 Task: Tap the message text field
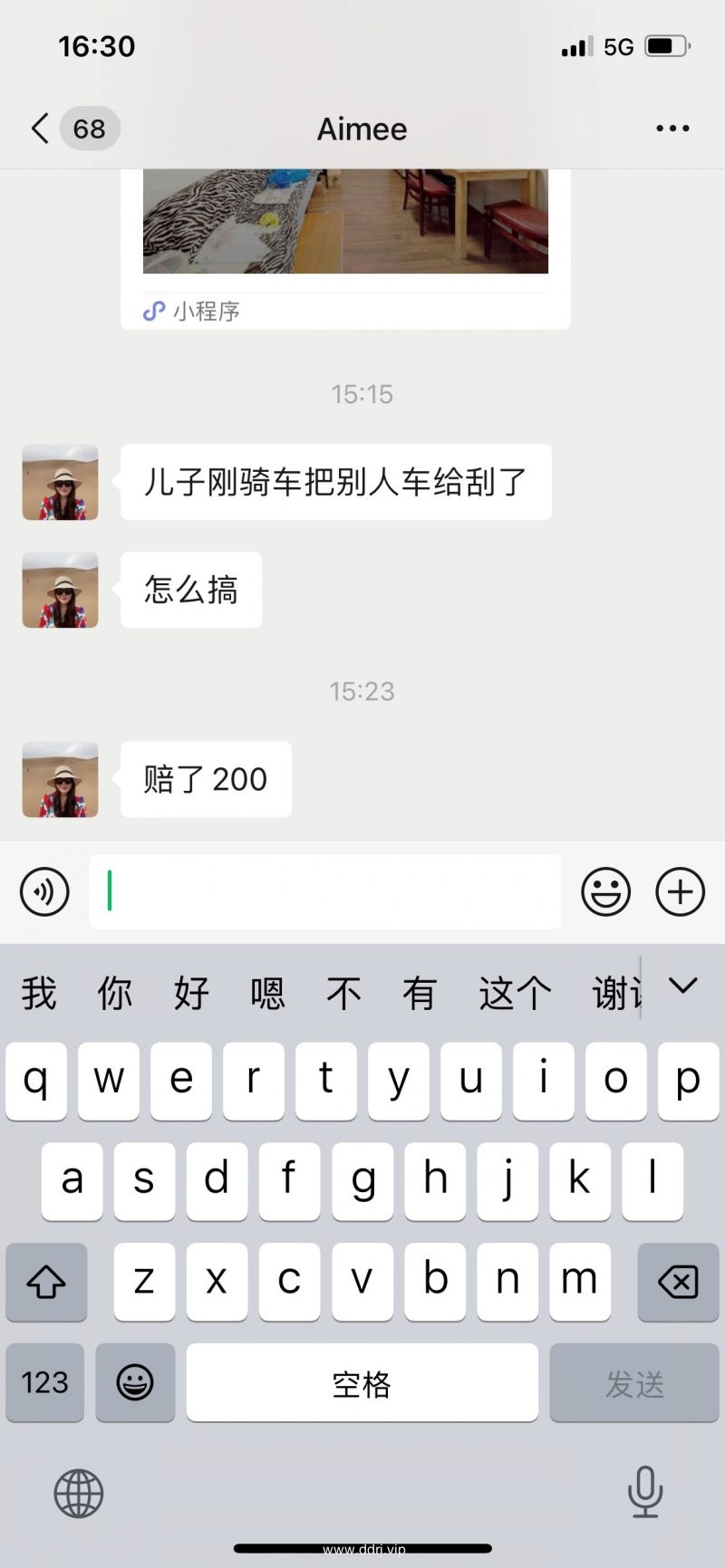324,891
